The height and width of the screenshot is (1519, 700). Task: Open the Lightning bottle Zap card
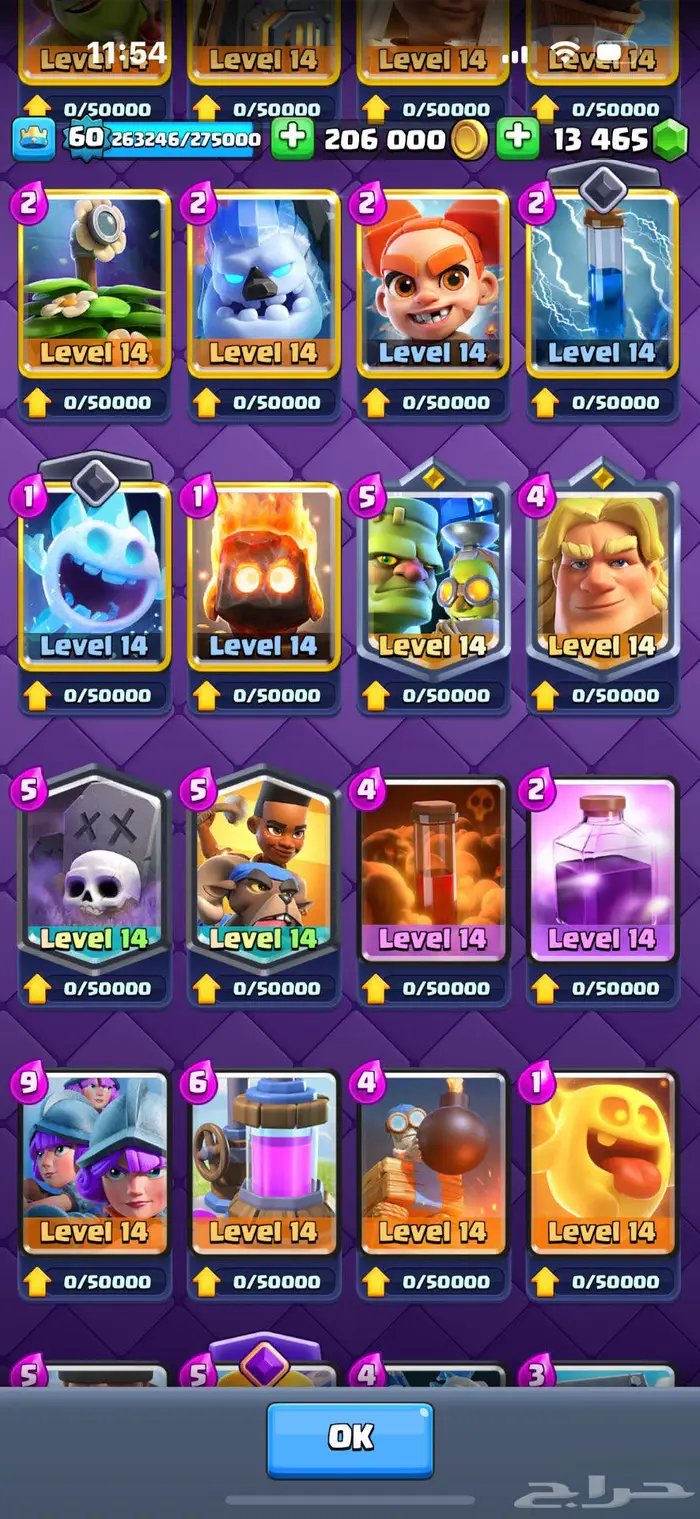[x=602, y=285]
